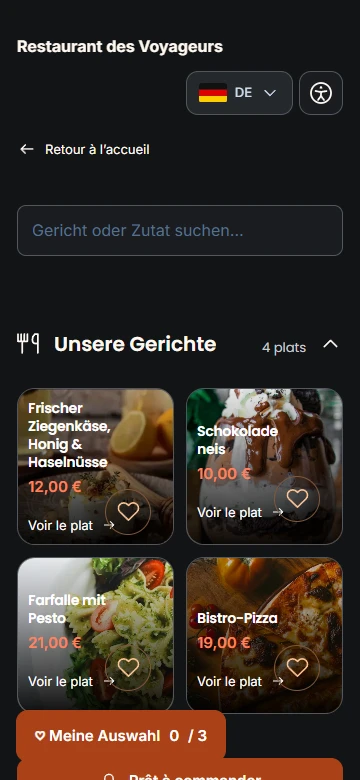Open the DE language dropdown

tap(239, 93)
